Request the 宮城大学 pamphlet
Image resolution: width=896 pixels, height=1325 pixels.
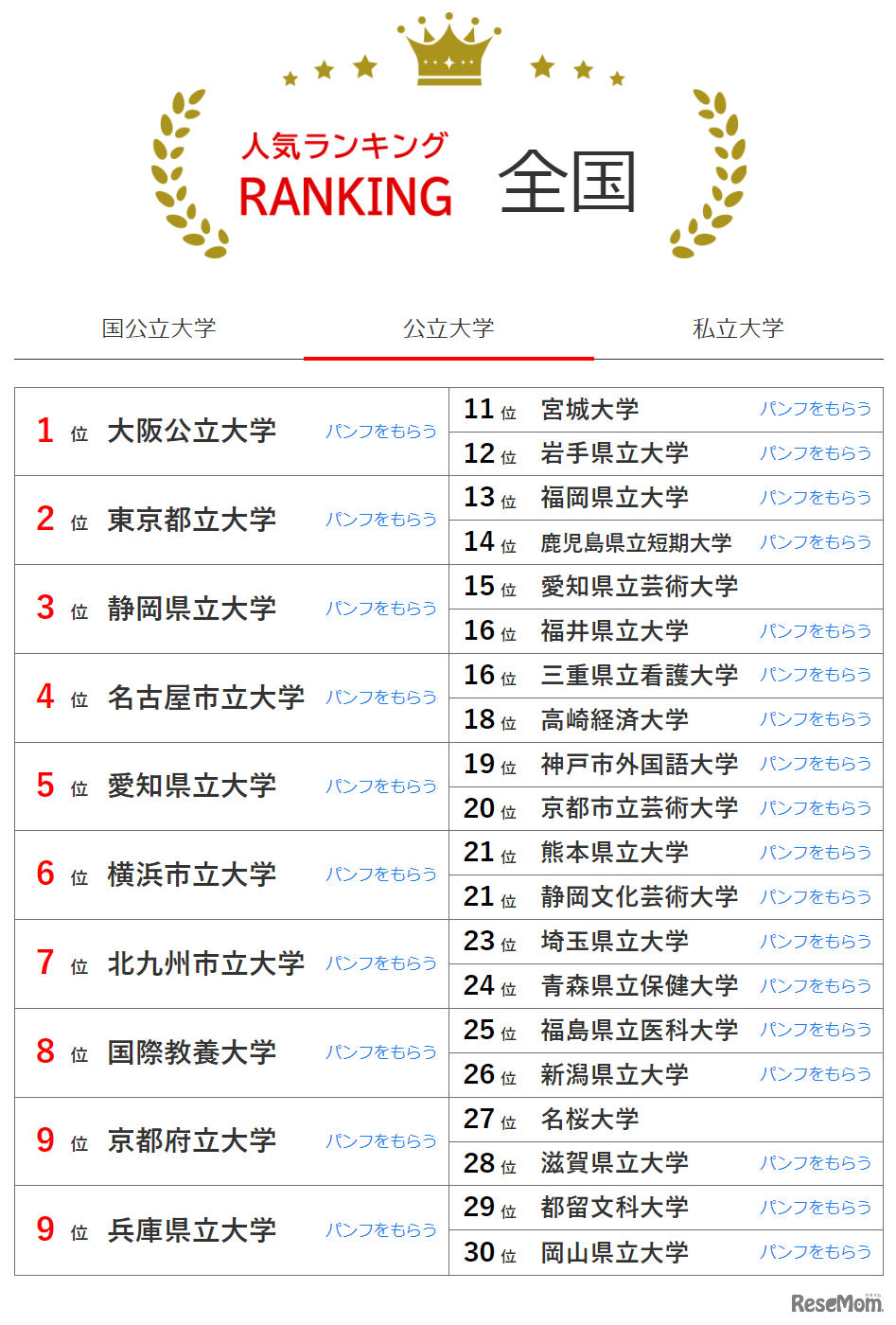816,409
